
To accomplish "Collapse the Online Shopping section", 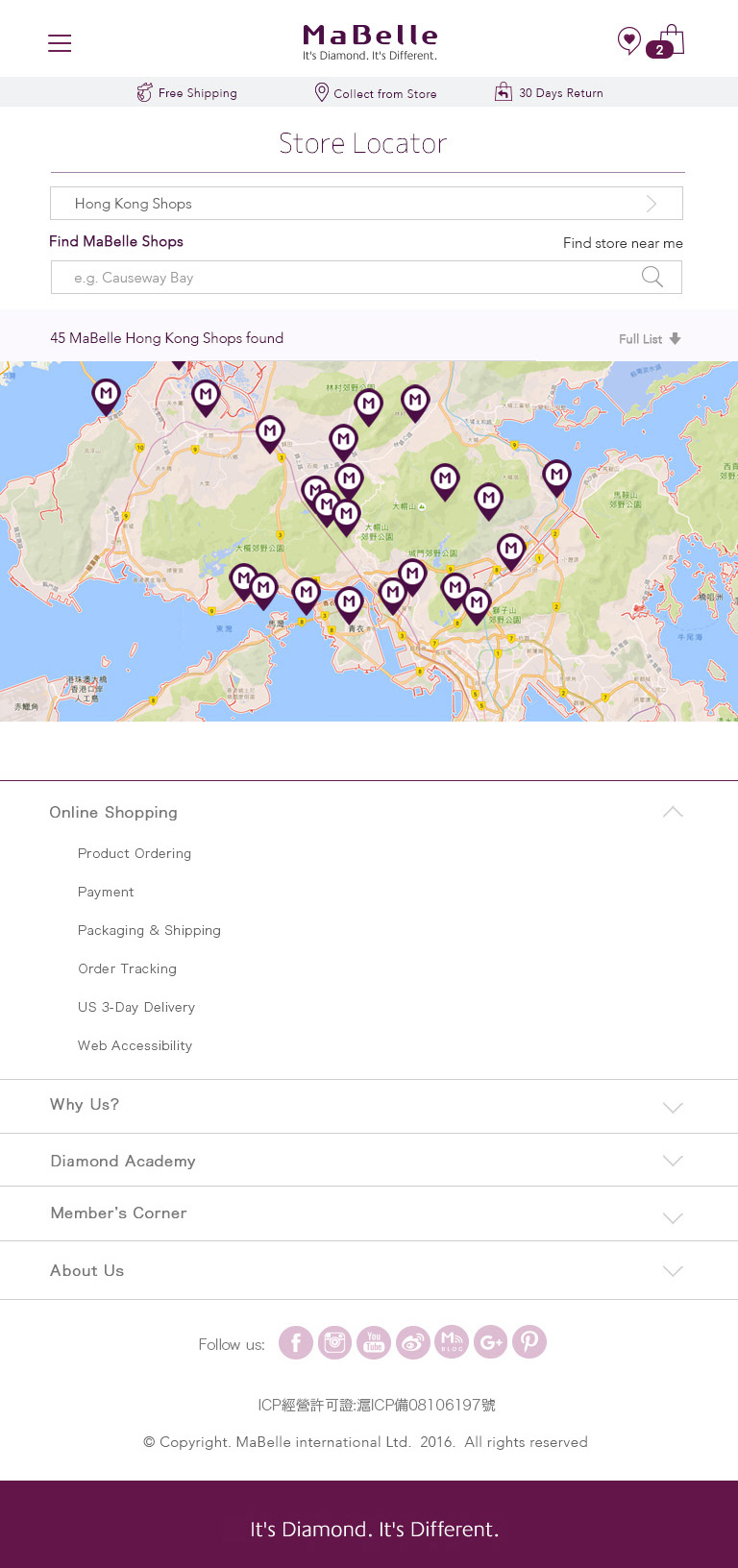I will tap(369, 812).
